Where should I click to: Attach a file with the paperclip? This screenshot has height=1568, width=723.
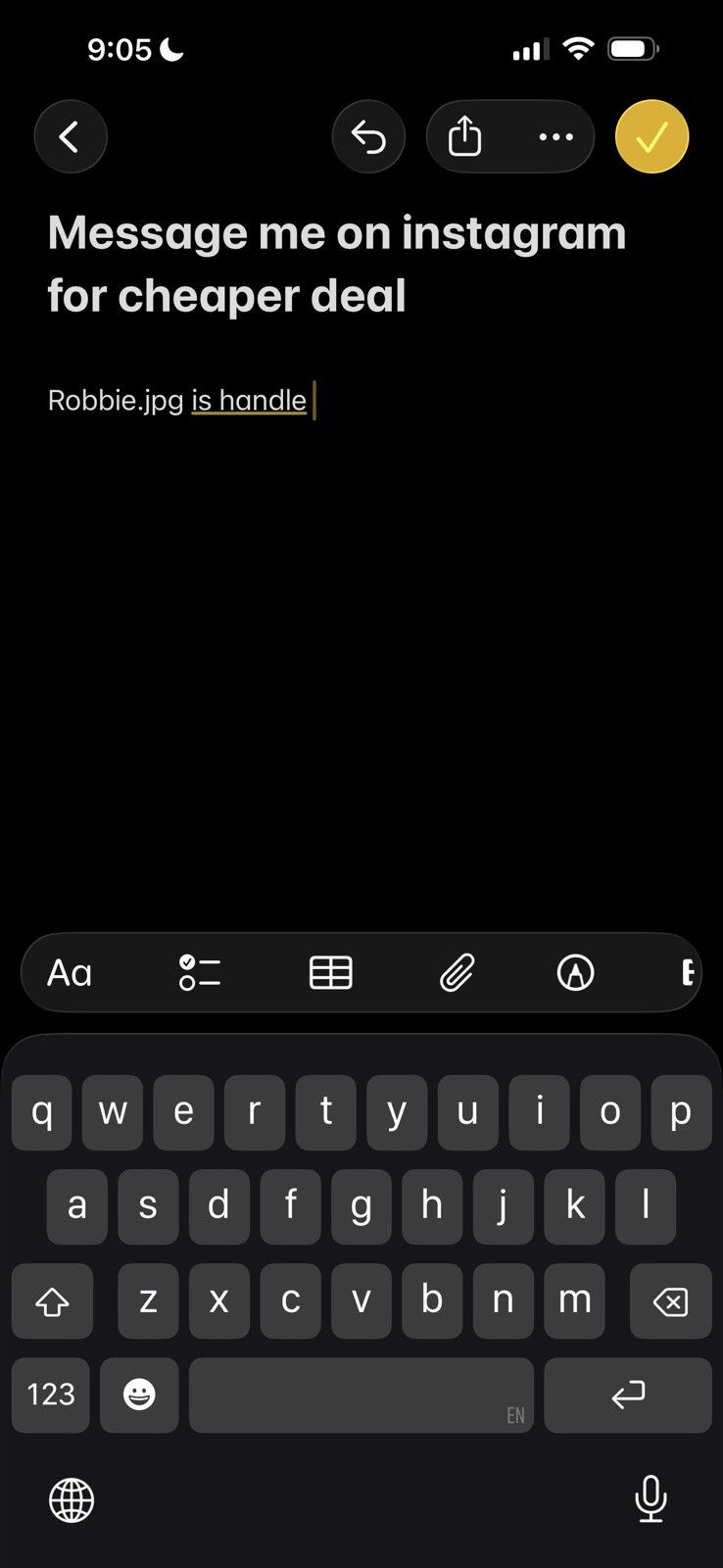(x=457, y=973)
